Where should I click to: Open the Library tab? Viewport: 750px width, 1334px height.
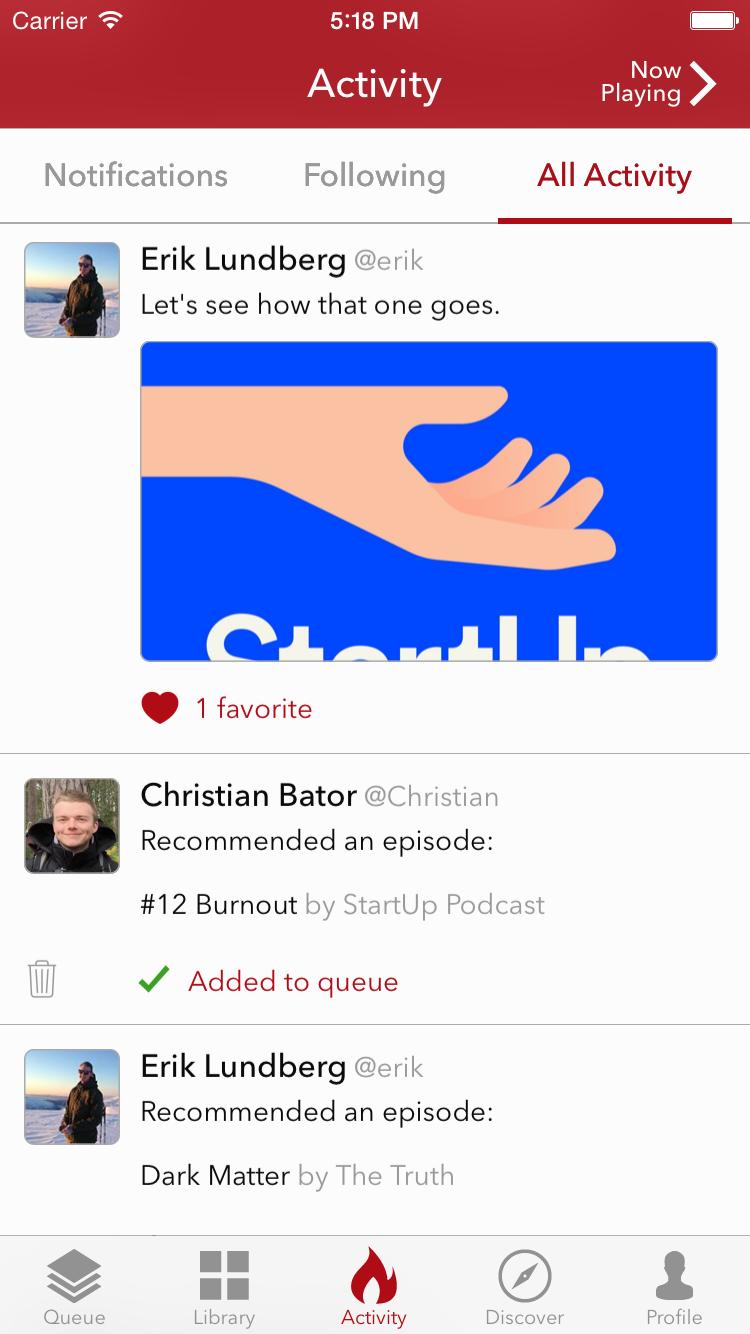[224, 1288]
